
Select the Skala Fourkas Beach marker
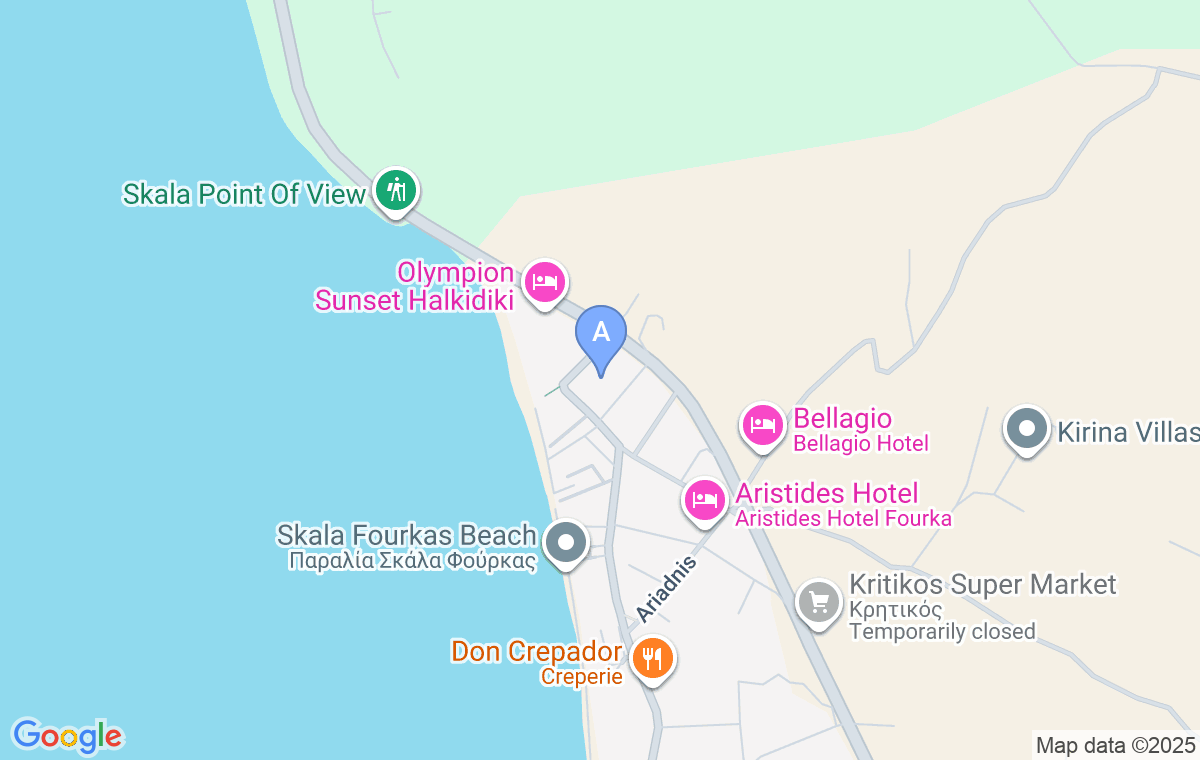click(x=568, y=544)
